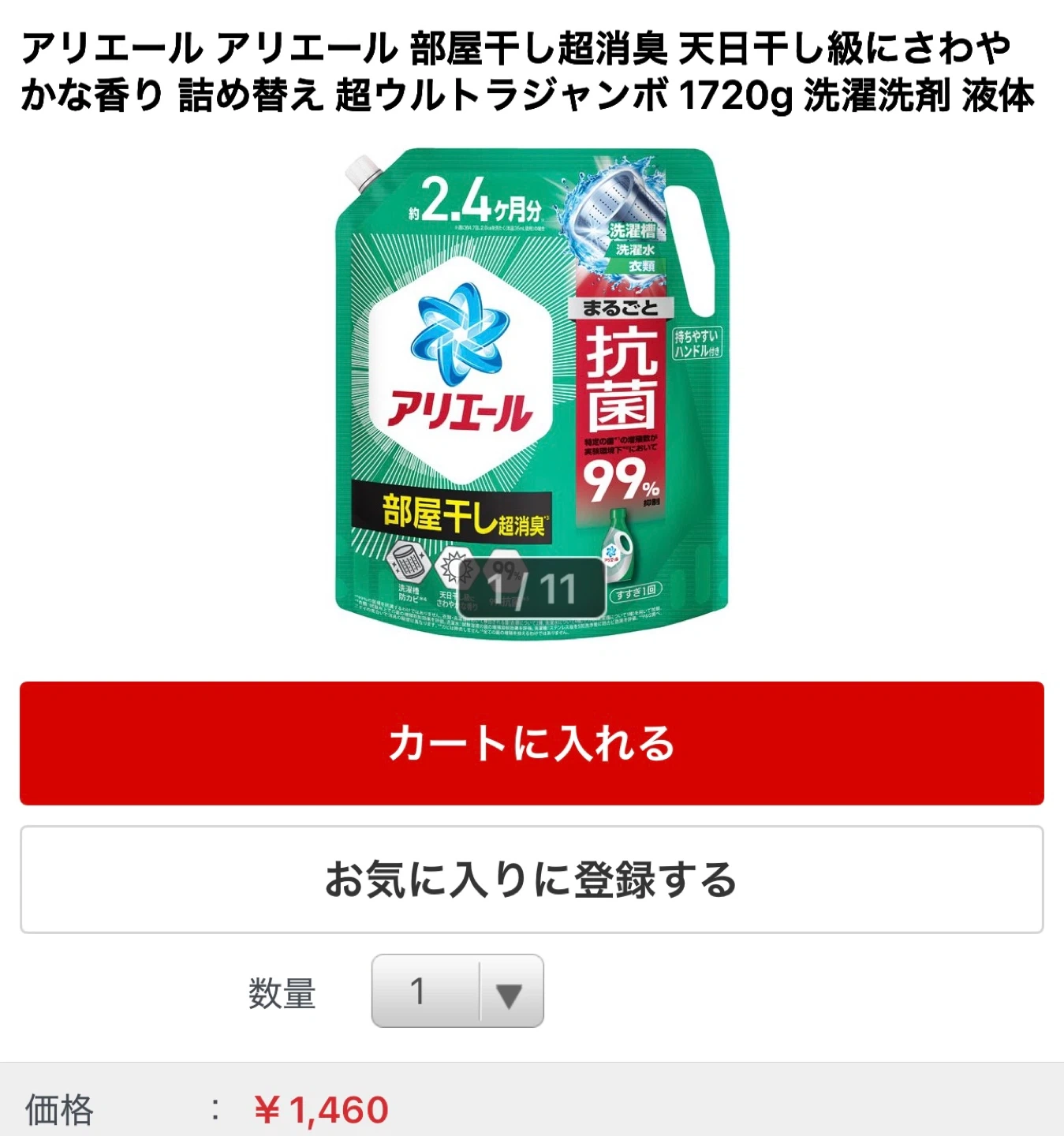This screenshot has width=1064, height=1136.
Task: Tap カートに入れる to add the item to cart
Action: coord(532,743)
